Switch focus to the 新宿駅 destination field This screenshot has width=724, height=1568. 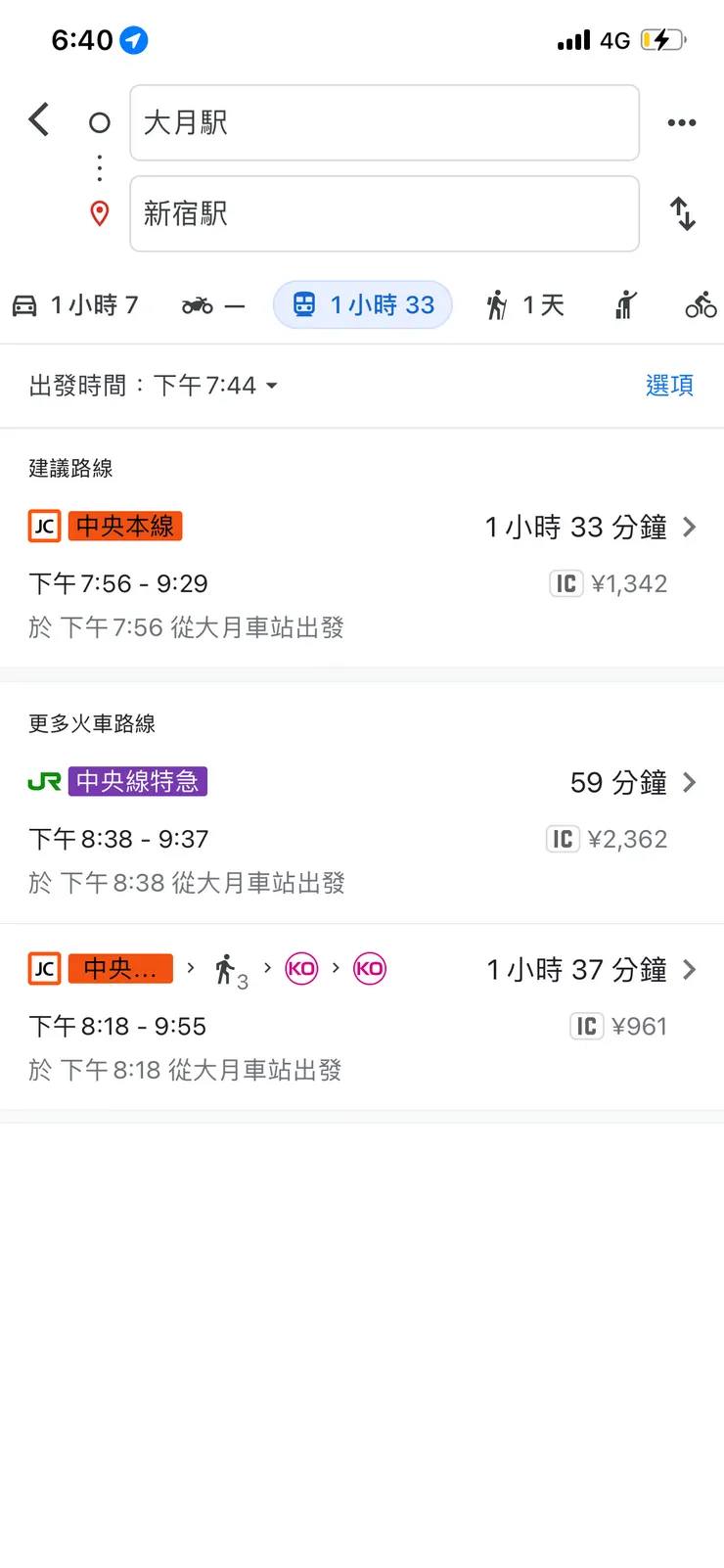(385, 213)
